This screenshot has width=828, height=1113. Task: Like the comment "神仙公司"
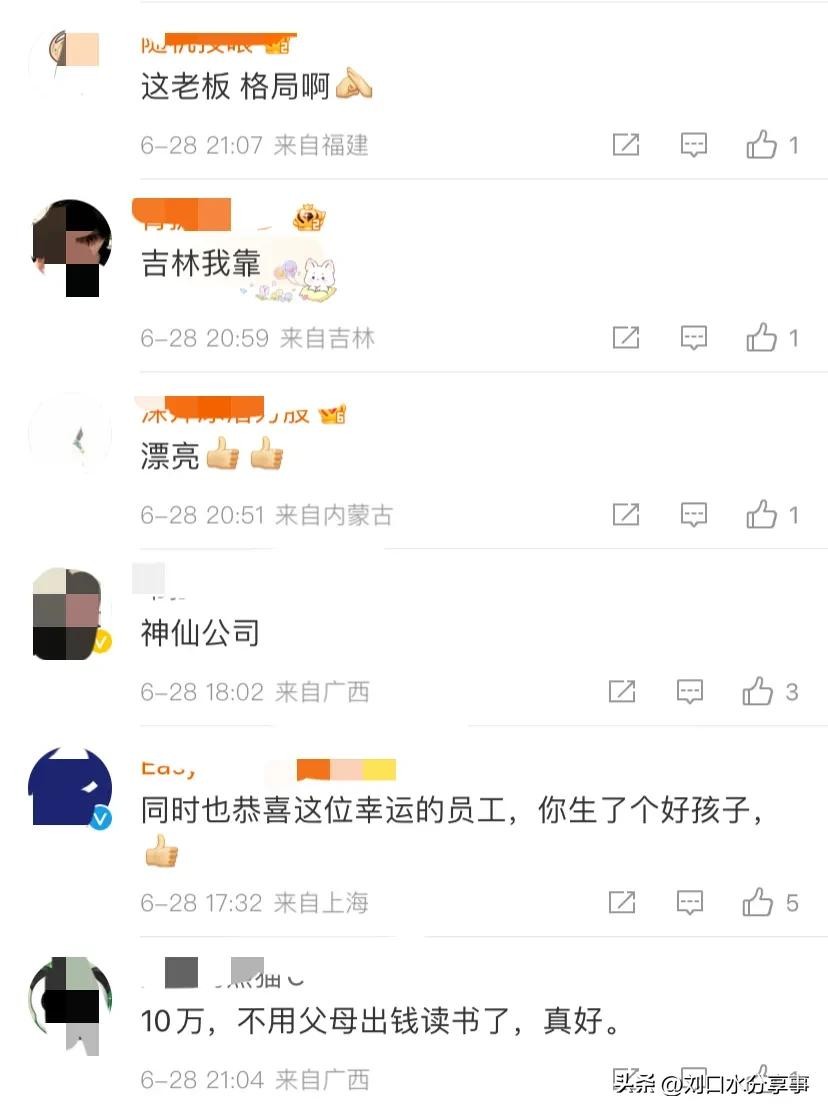click(x=758, y=691)
